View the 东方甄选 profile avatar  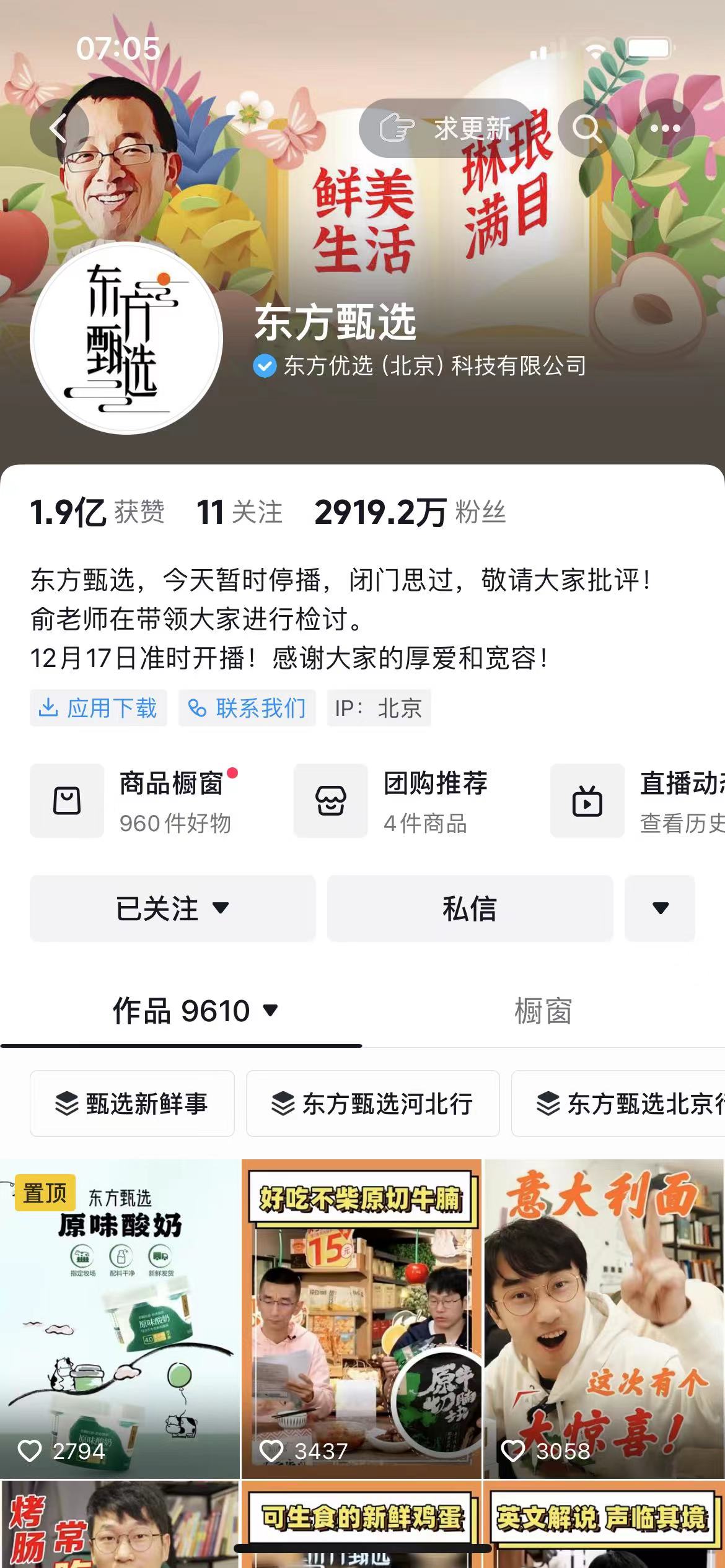click(x=126, y=338)
